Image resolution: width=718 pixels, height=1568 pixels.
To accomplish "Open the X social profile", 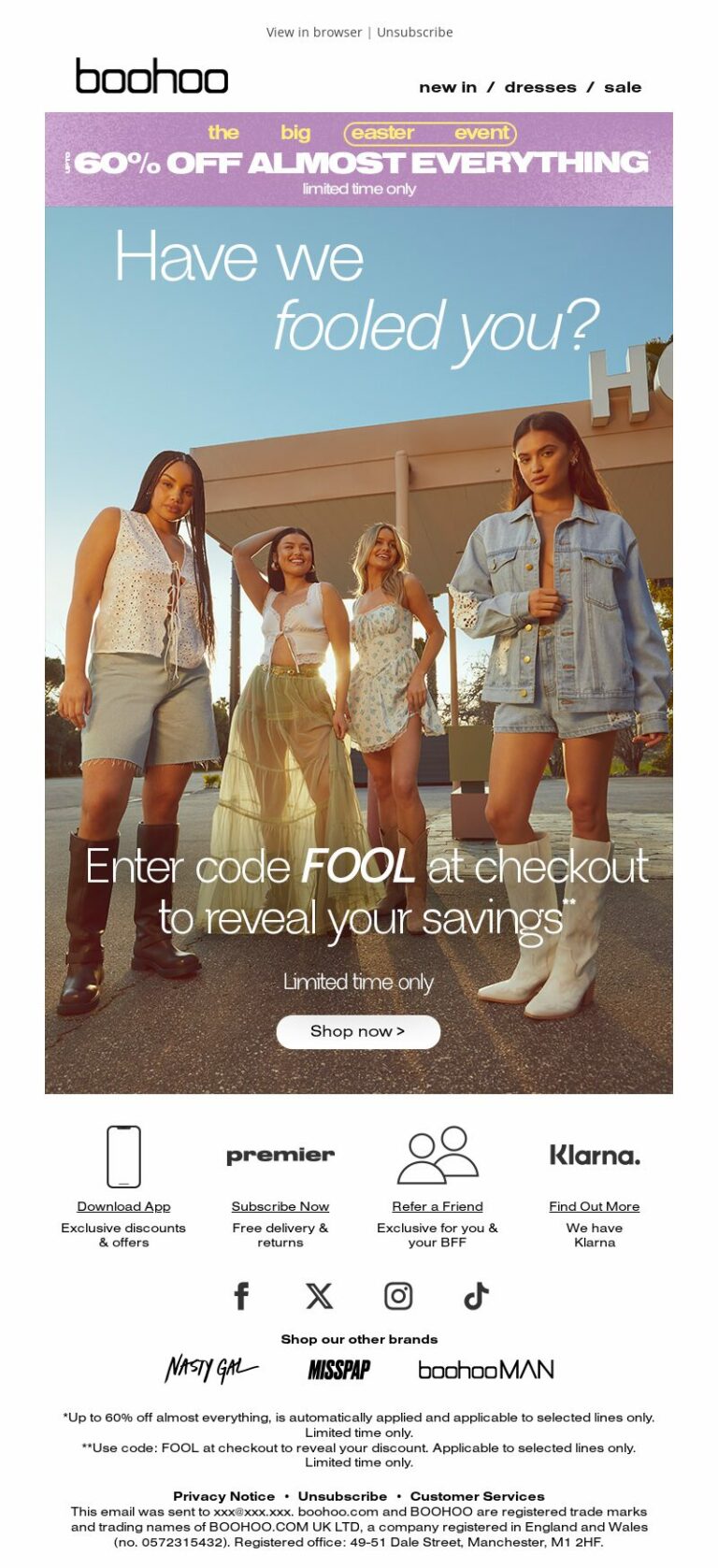I will coord(319,1296).
